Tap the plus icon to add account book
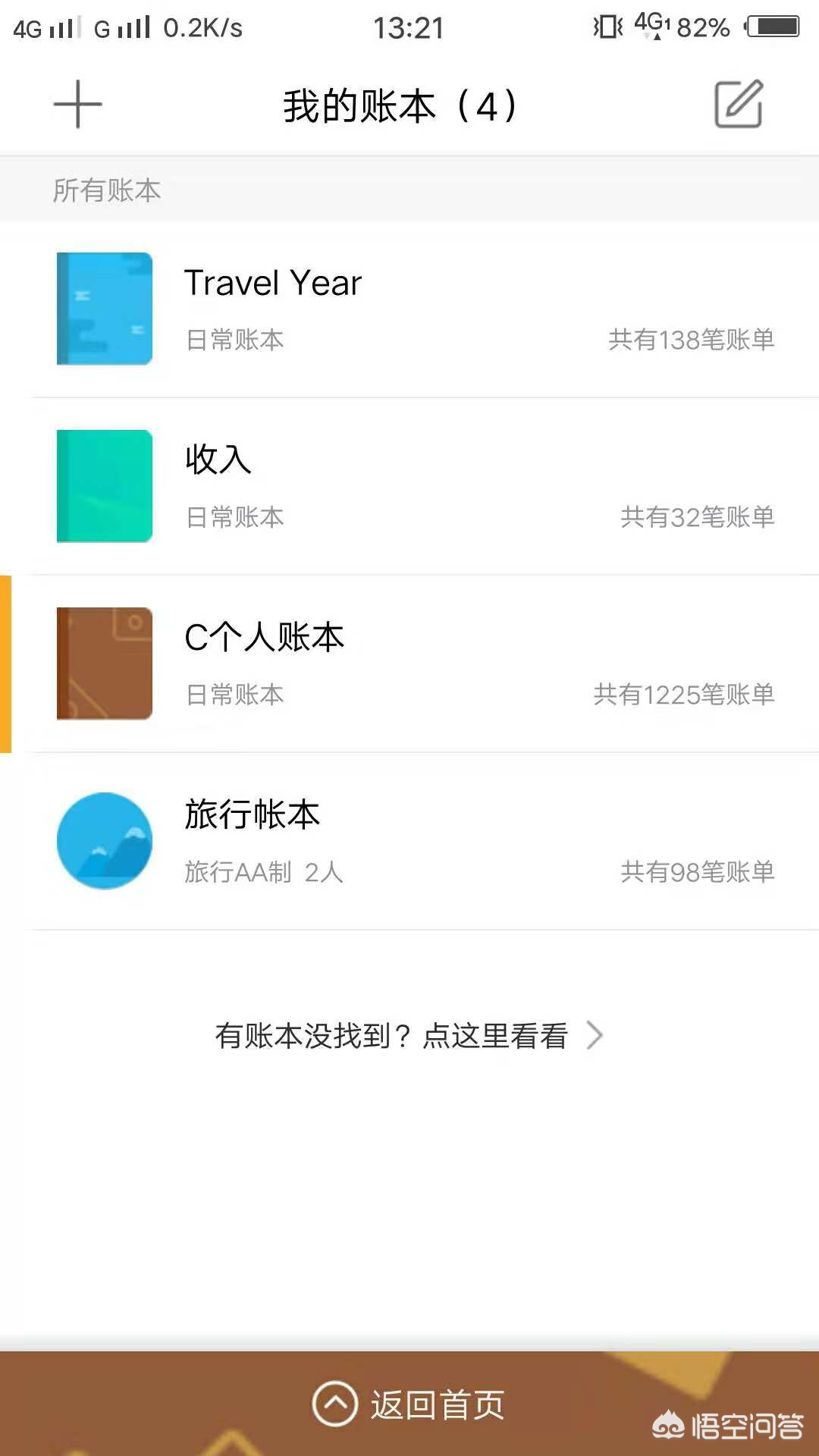Screen dimensions: 819x1456 coord(77,105)
